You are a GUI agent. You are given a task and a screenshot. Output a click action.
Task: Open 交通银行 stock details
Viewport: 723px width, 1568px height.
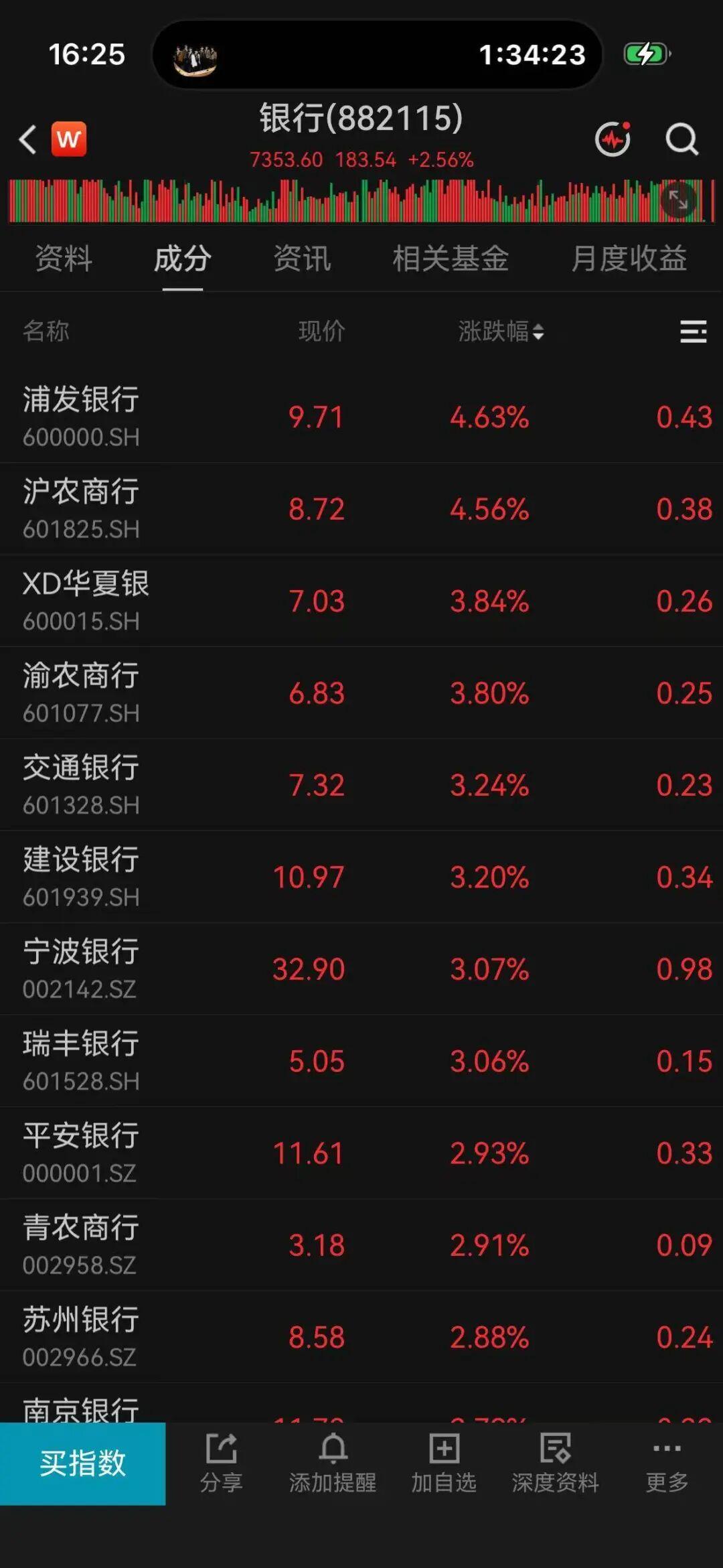[x=361, y=784]
